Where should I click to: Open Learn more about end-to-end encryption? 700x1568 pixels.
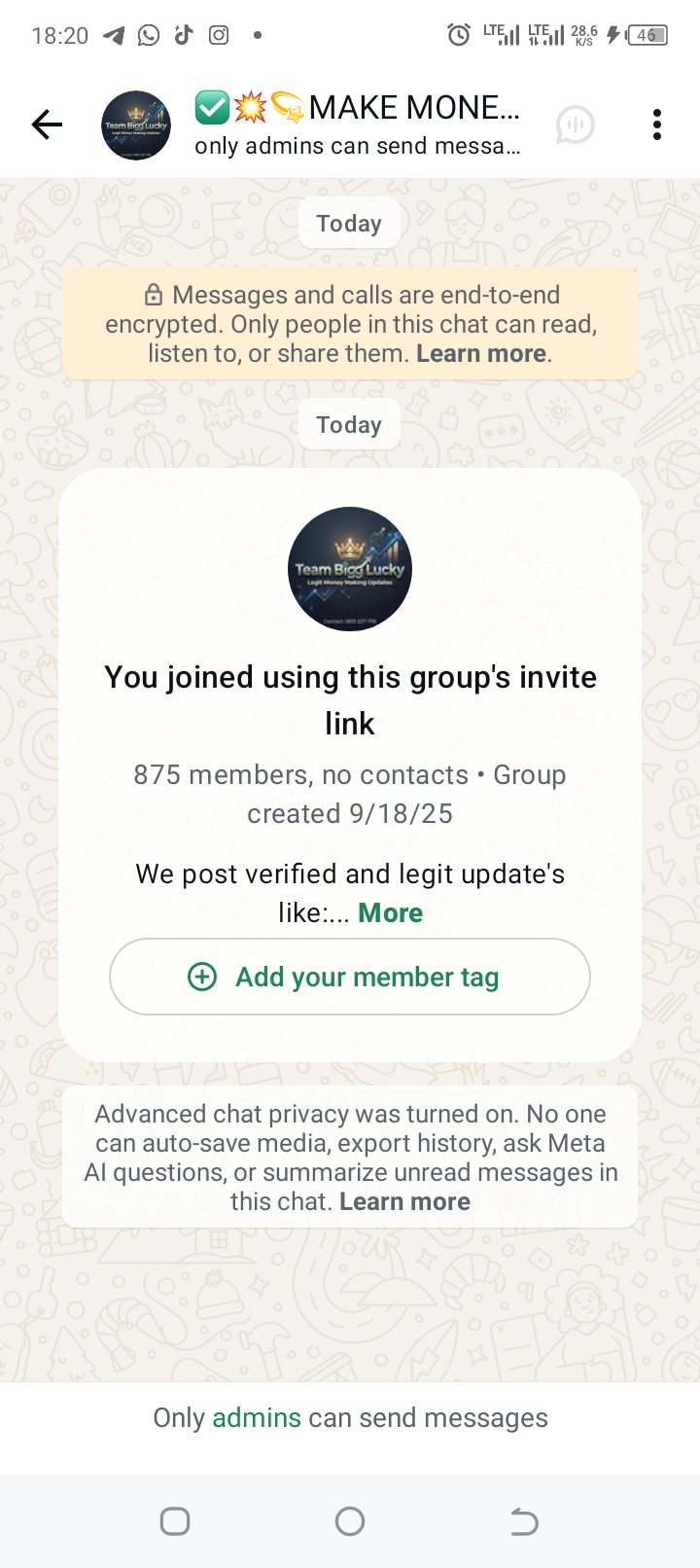[481, 353]
